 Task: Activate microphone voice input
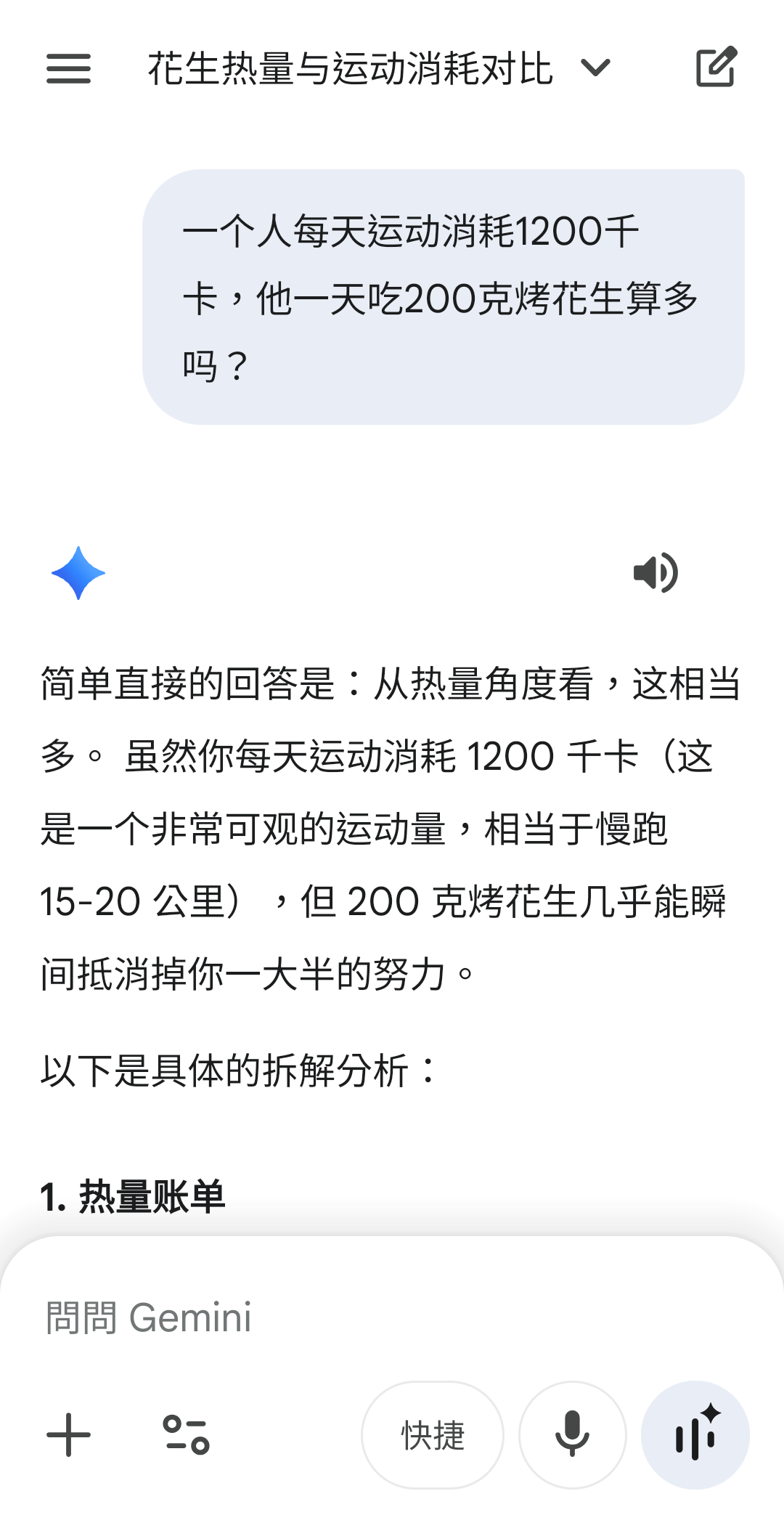pos(572,1434)
